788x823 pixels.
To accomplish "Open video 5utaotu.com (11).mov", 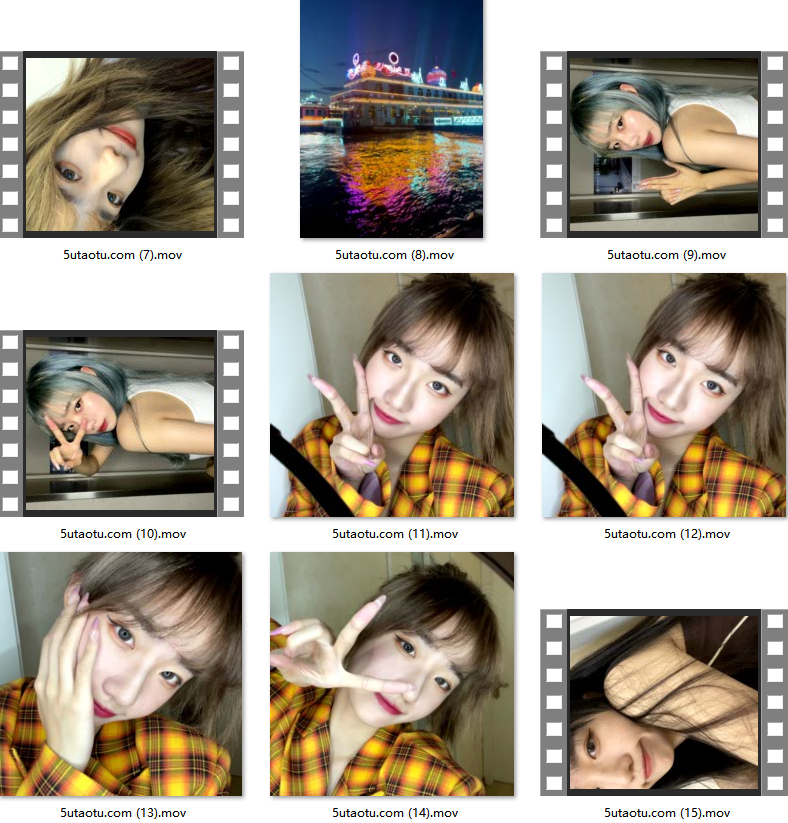I will 392,395.
